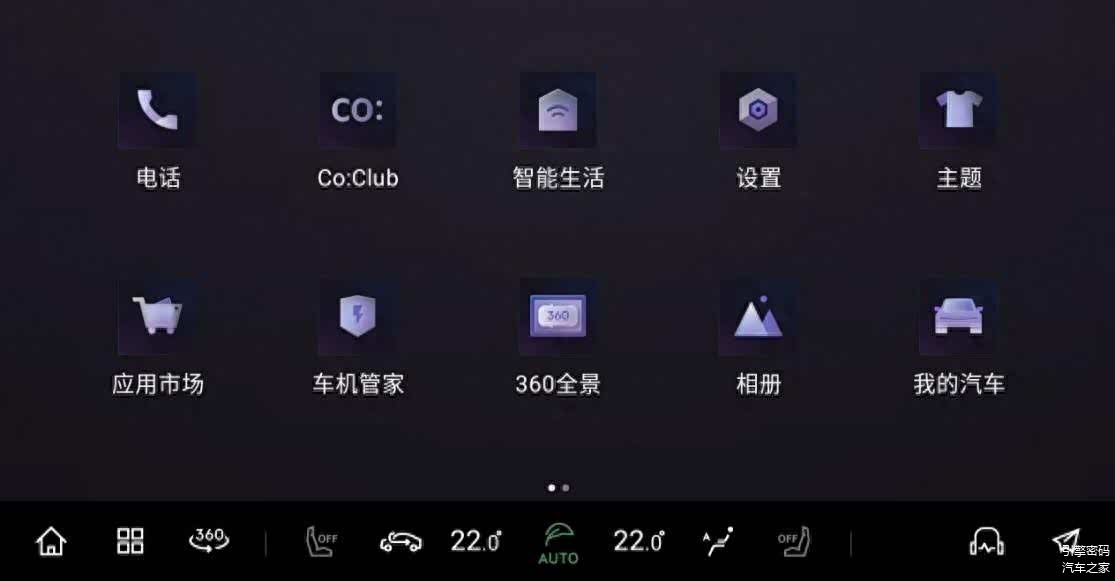Viewport: 1115px width, 581px height.
Task: Toggle the right seat heating OFF icon
Action: (794, 541)
